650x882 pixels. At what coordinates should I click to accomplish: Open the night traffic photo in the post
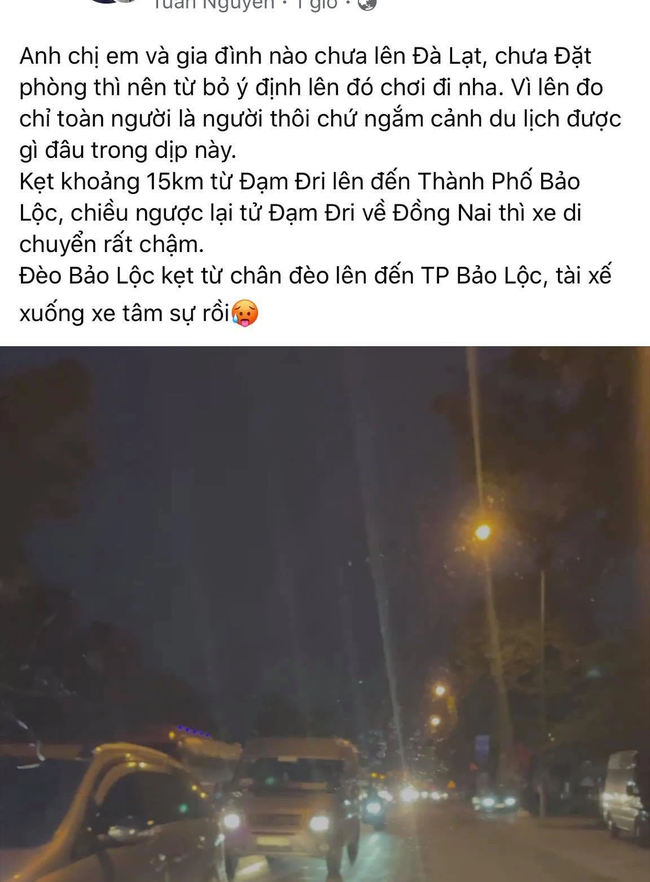pyautogui.click(x=325, y=613)
